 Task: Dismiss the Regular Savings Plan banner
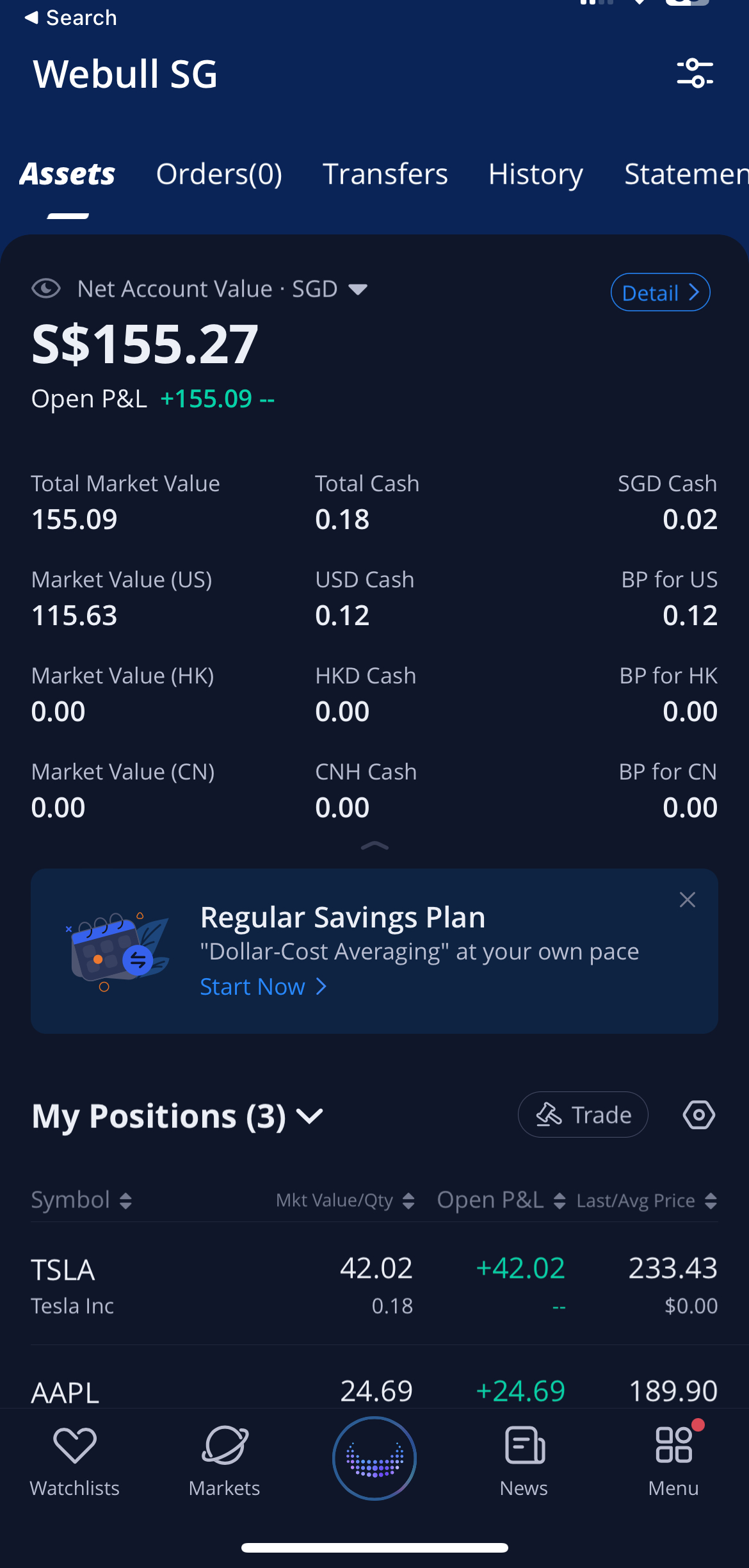[x=688, y=900]
